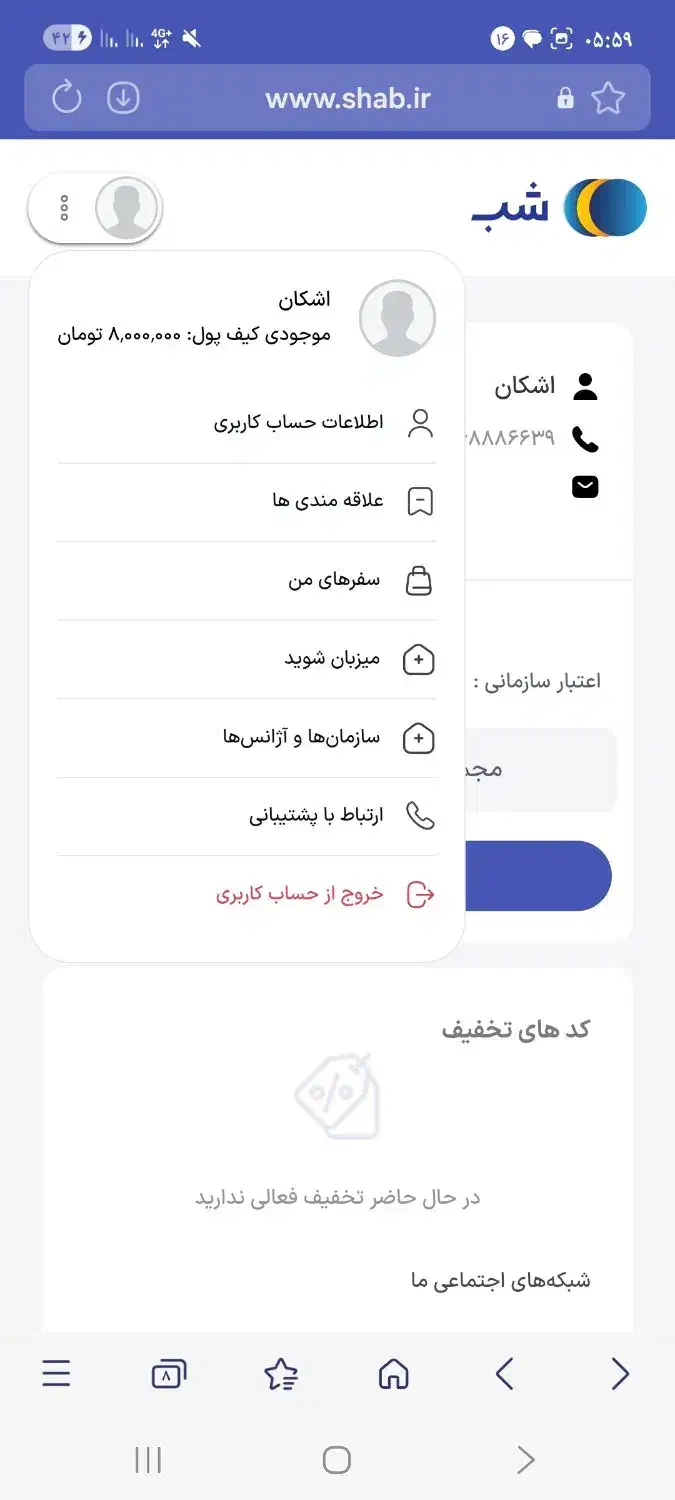View open browser tabs

tap(168, 1375)
